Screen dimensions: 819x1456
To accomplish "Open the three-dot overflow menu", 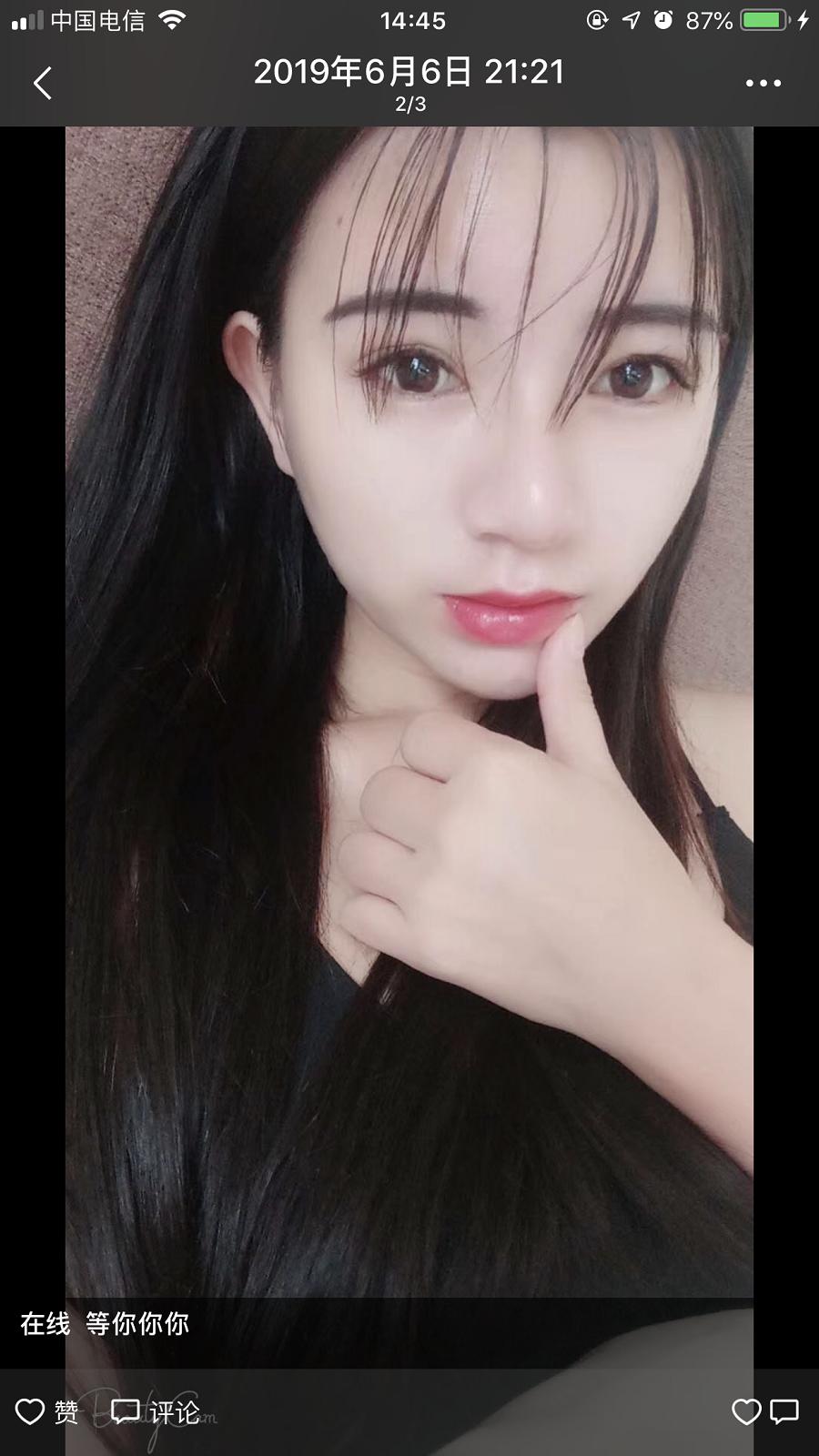I will [763, 83].
